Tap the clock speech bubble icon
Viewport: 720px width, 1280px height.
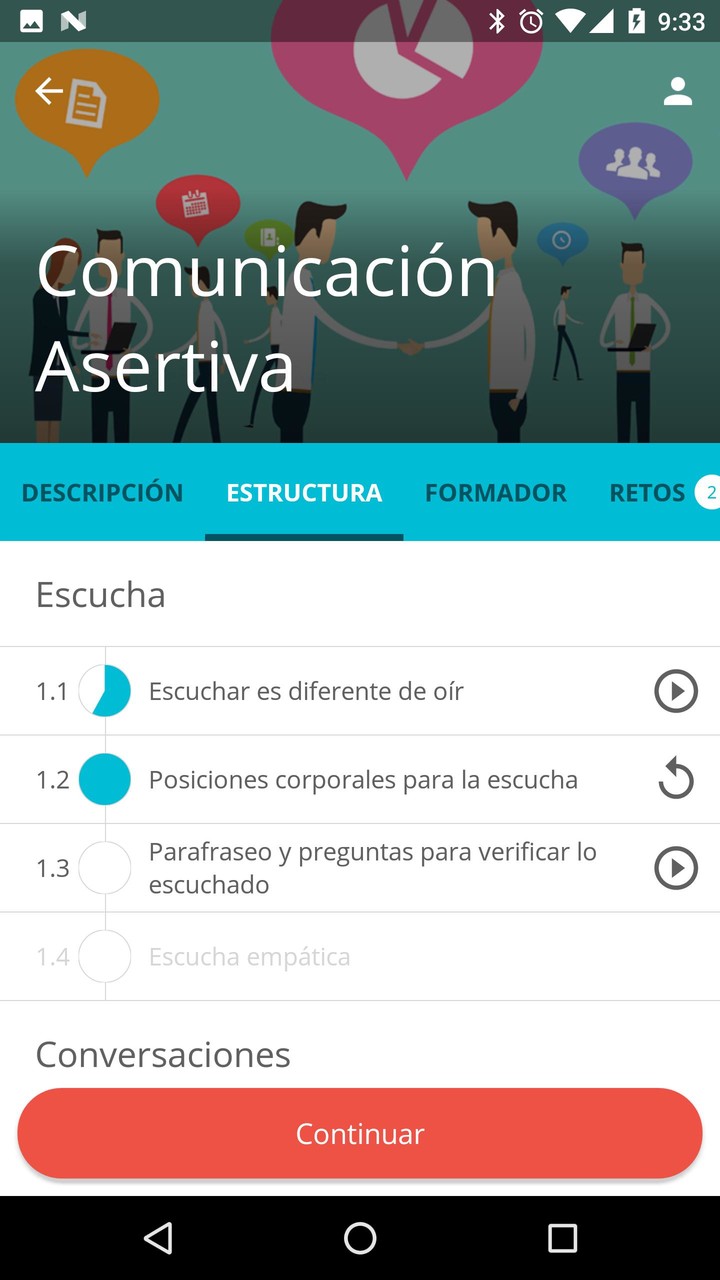pos(561,239)
